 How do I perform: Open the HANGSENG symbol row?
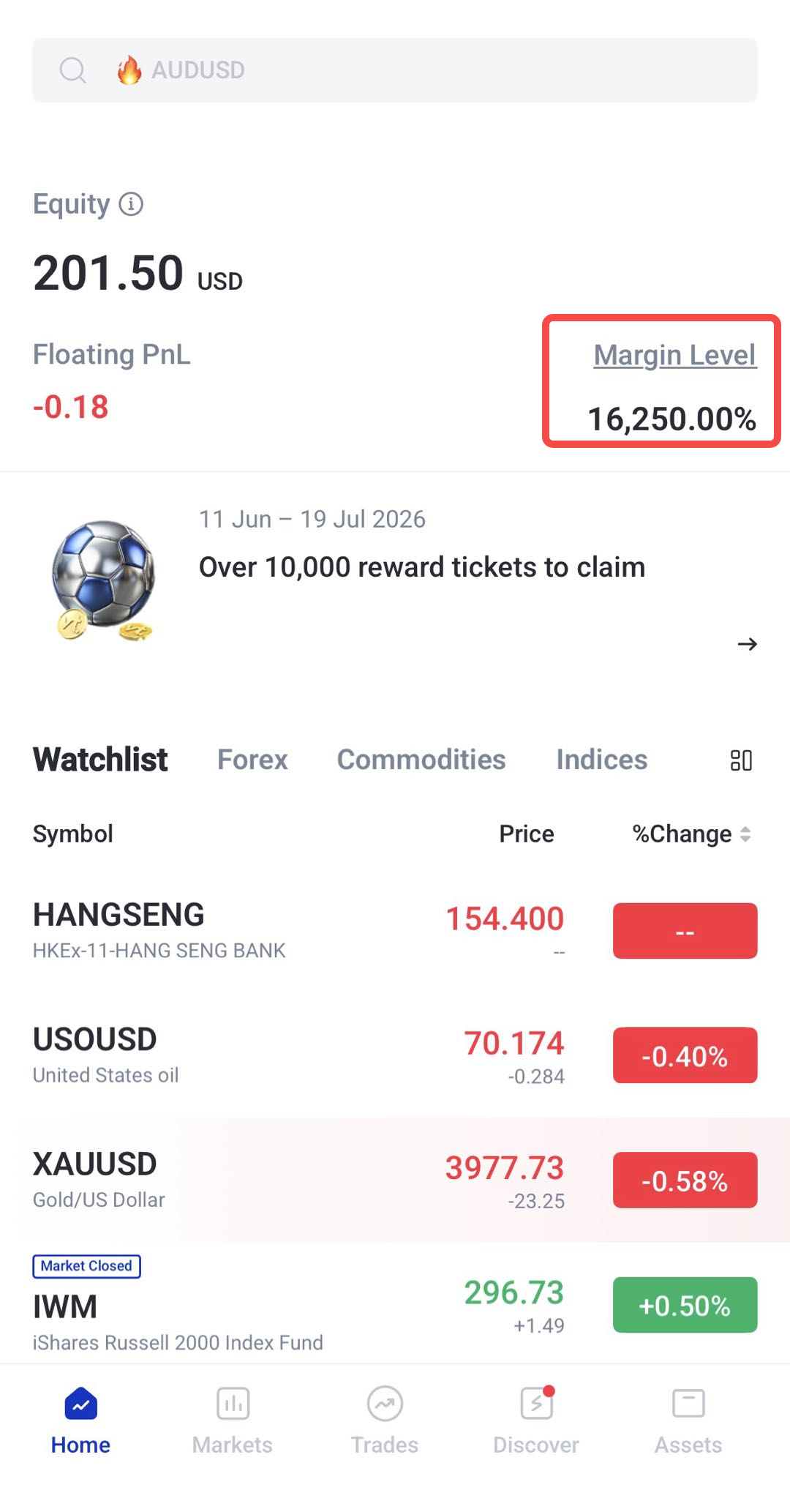point(395,930)
